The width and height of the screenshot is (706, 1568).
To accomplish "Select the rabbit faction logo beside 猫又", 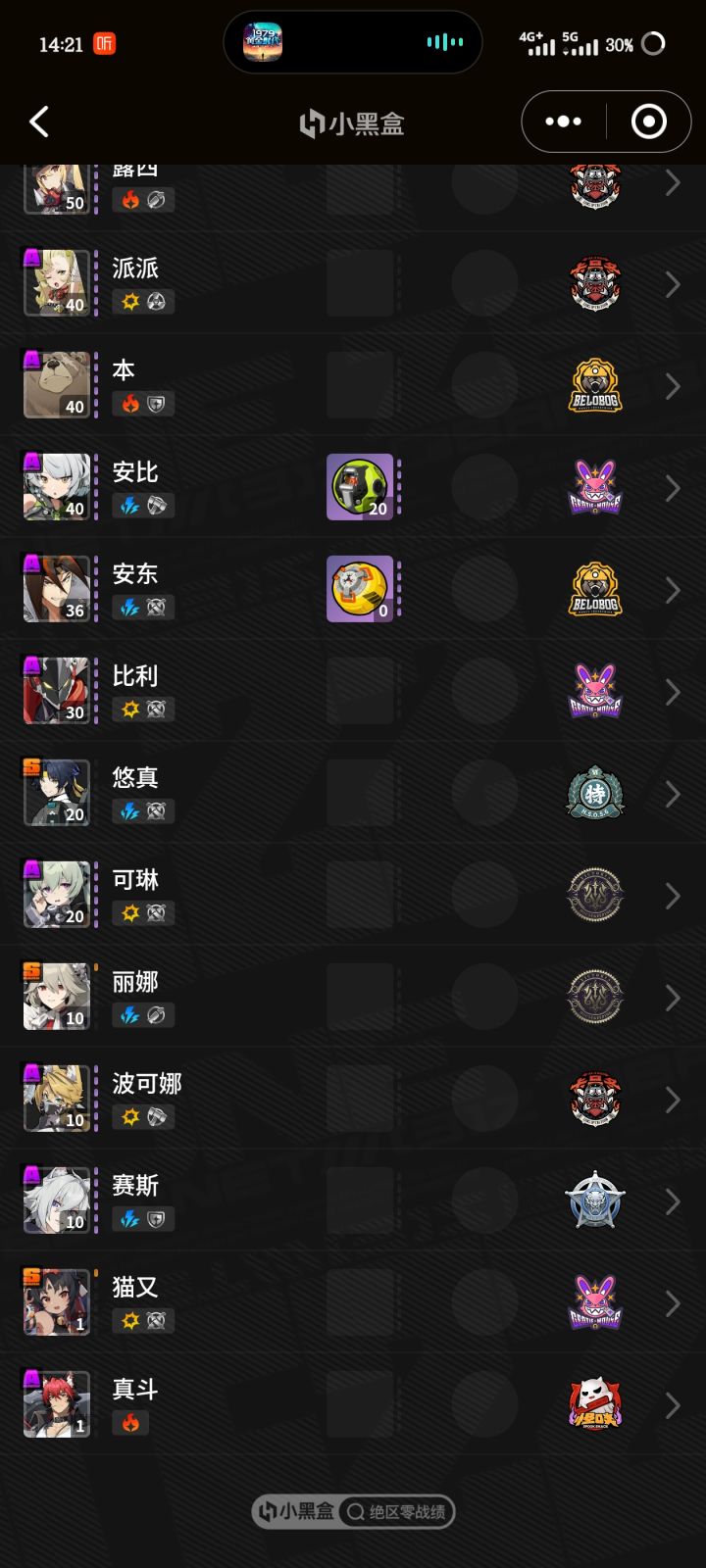I will (x=597, y=1302).
